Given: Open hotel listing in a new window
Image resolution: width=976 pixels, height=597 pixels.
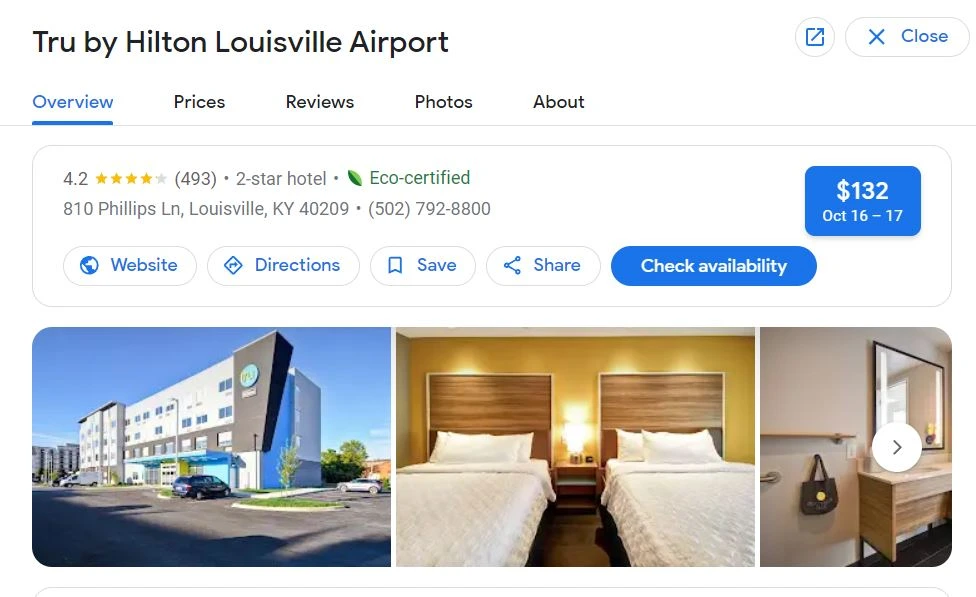Looking at the screenshot, I should [815, 37].
